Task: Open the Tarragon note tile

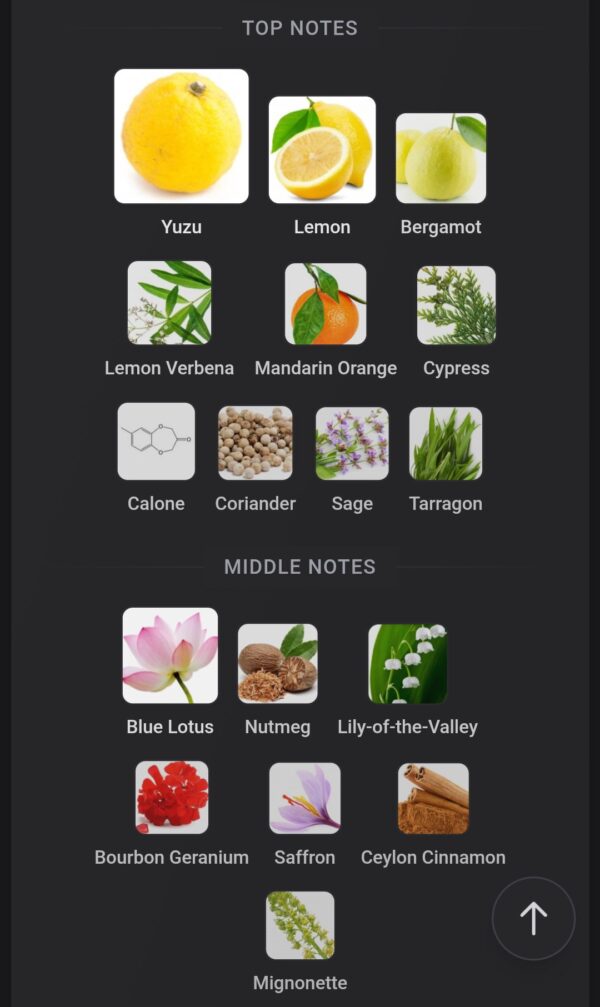Action: point(446,443)
